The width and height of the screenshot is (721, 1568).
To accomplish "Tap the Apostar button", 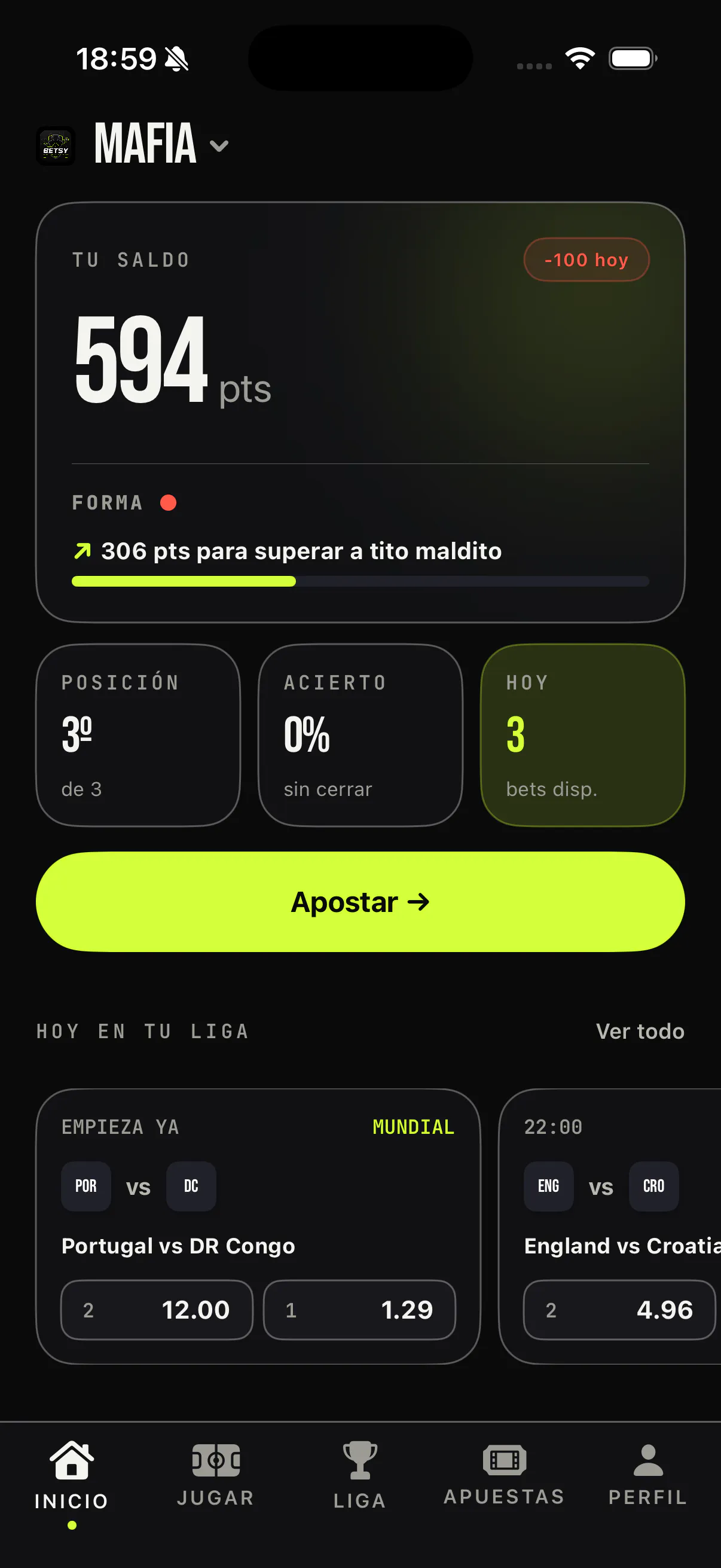I will (x=360, y=901).
